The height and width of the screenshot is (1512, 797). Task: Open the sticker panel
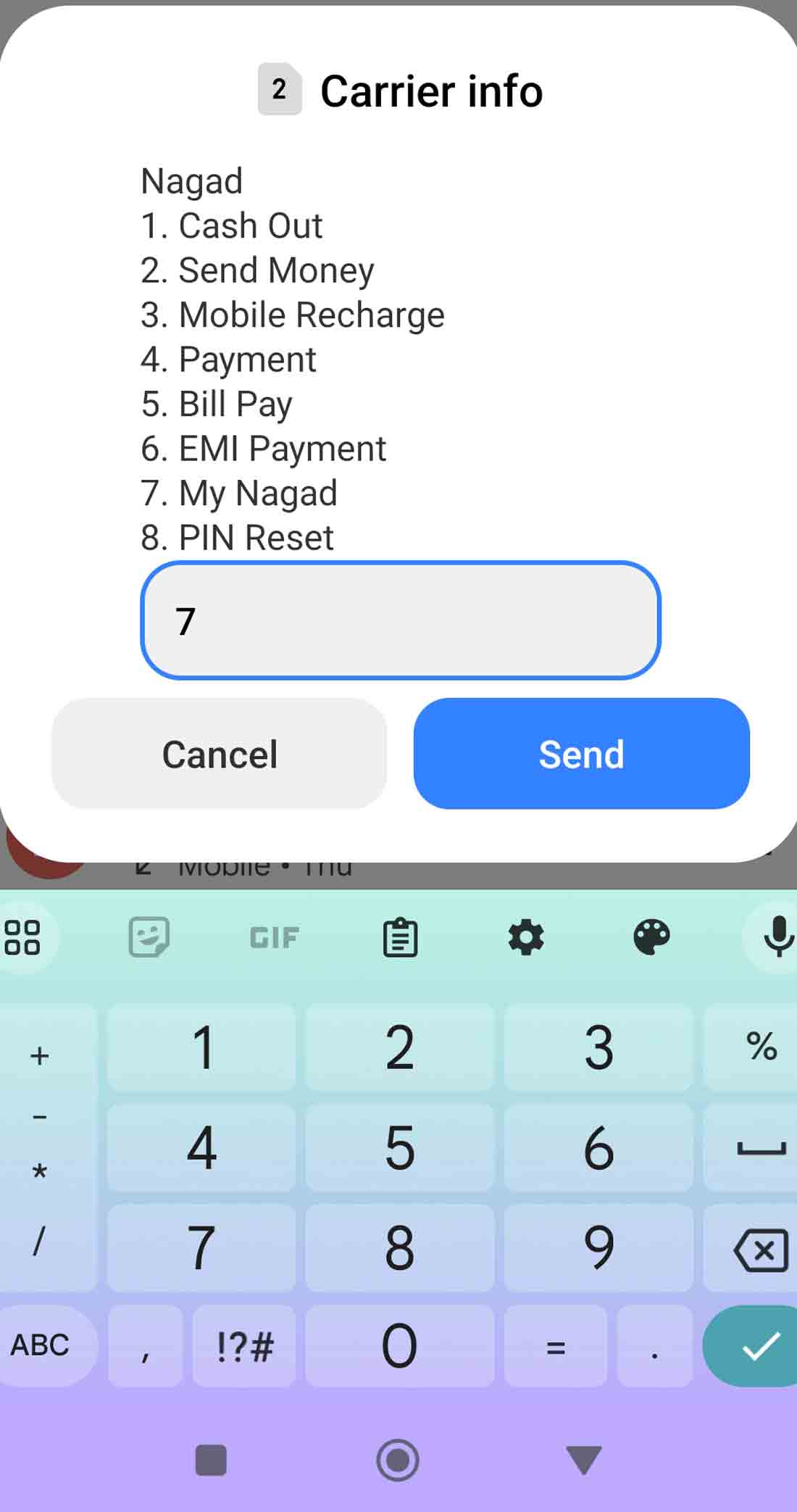(149, 937)
